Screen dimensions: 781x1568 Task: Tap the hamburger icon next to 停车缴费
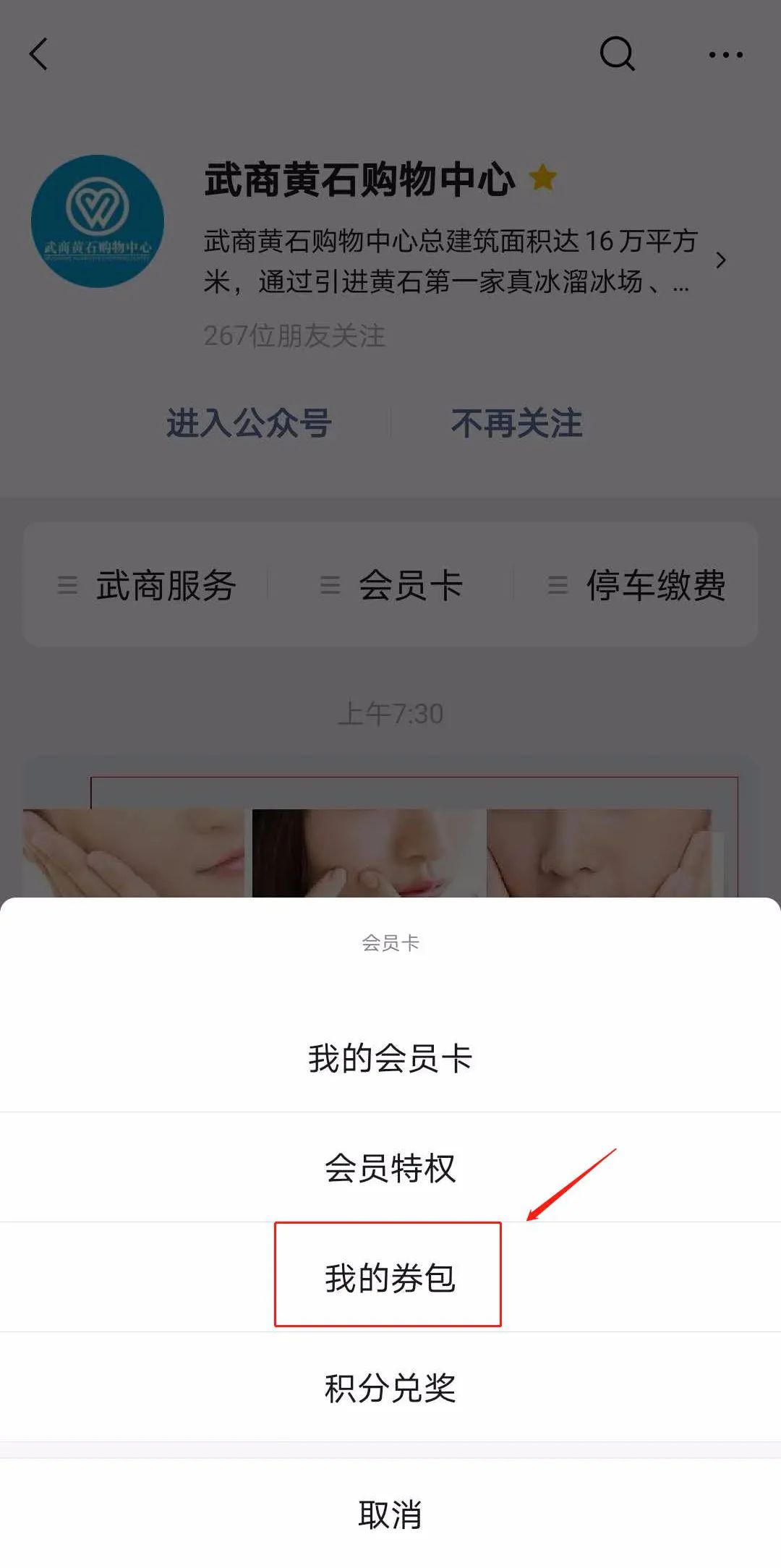point(555,587)
